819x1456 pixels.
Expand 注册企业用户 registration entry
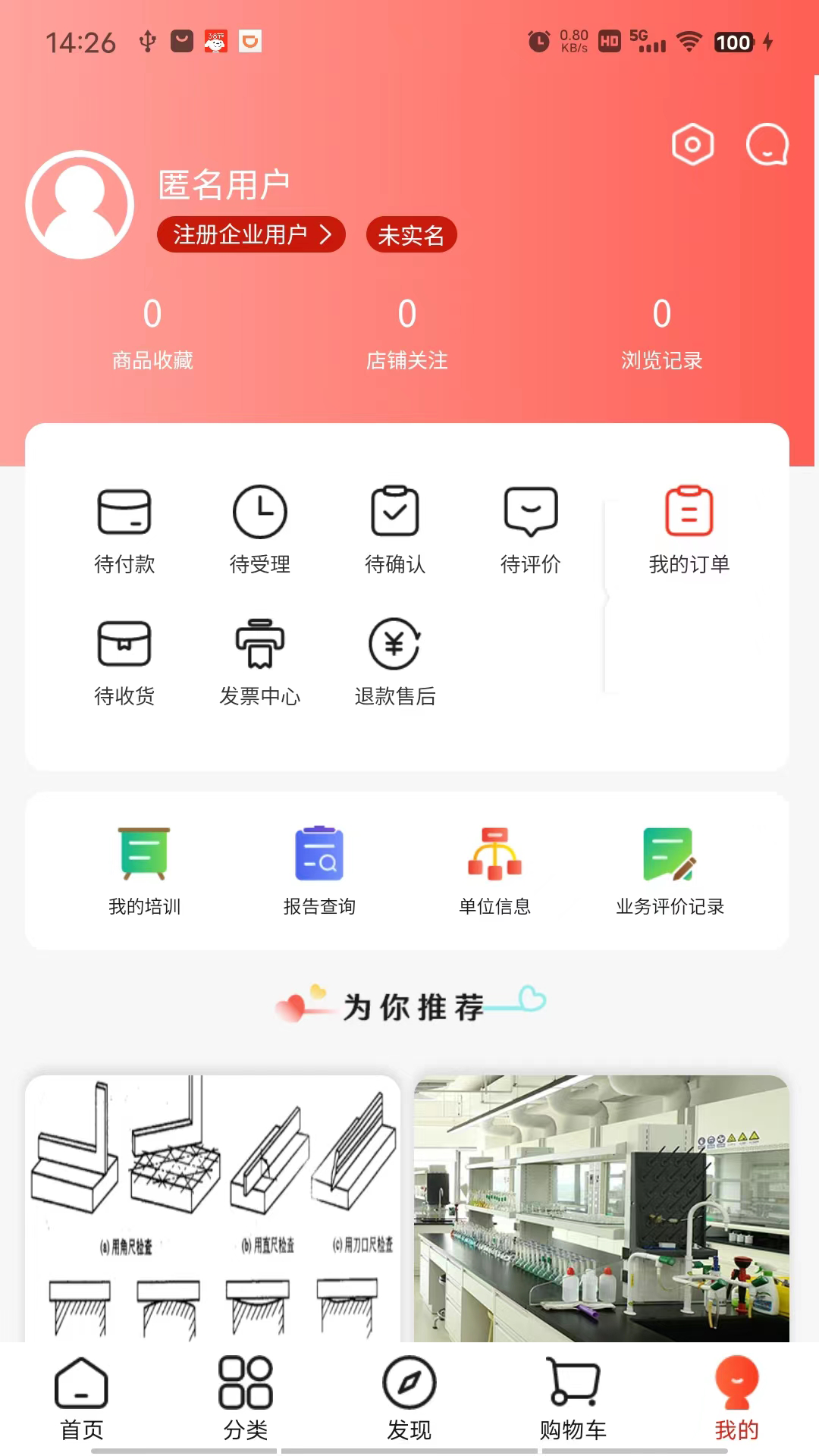[250, 234]
